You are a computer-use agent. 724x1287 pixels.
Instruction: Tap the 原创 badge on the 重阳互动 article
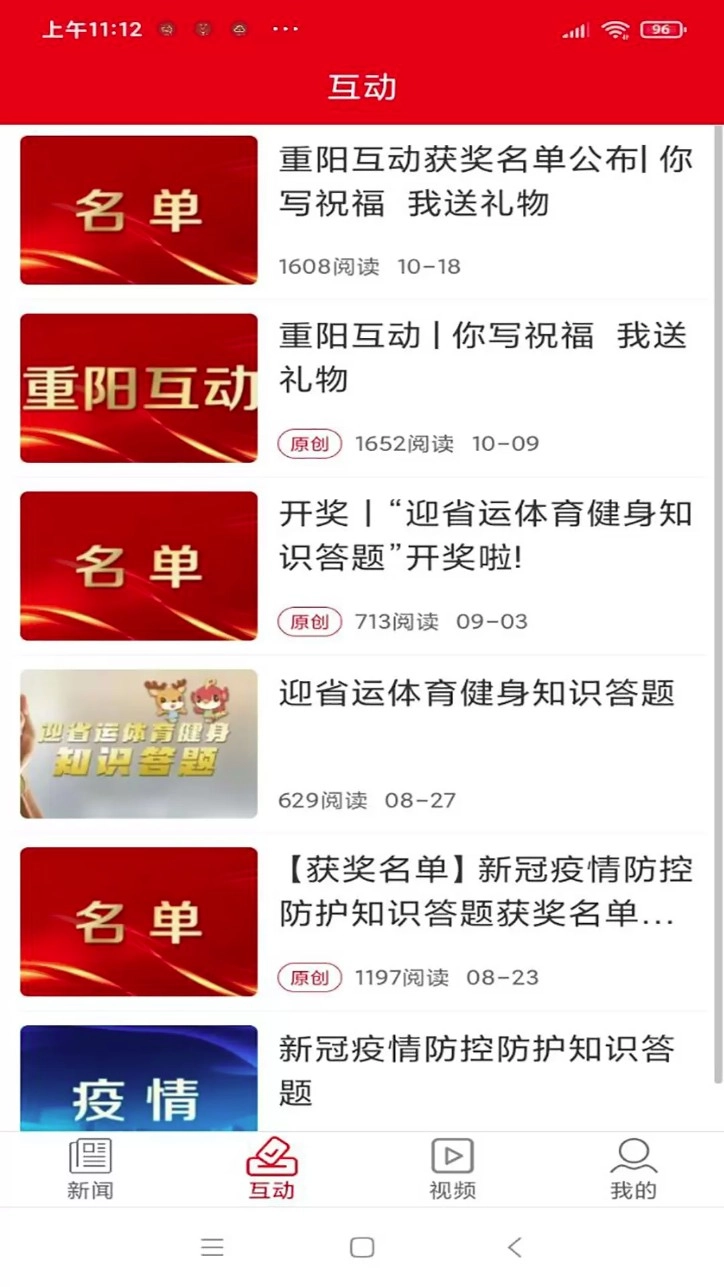[309, 443]
